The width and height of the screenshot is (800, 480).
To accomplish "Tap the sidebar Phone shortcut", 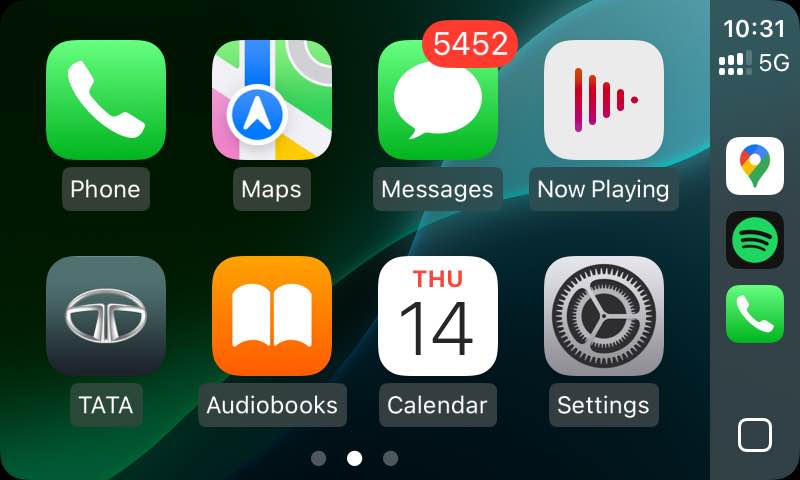I will (754, 314).
